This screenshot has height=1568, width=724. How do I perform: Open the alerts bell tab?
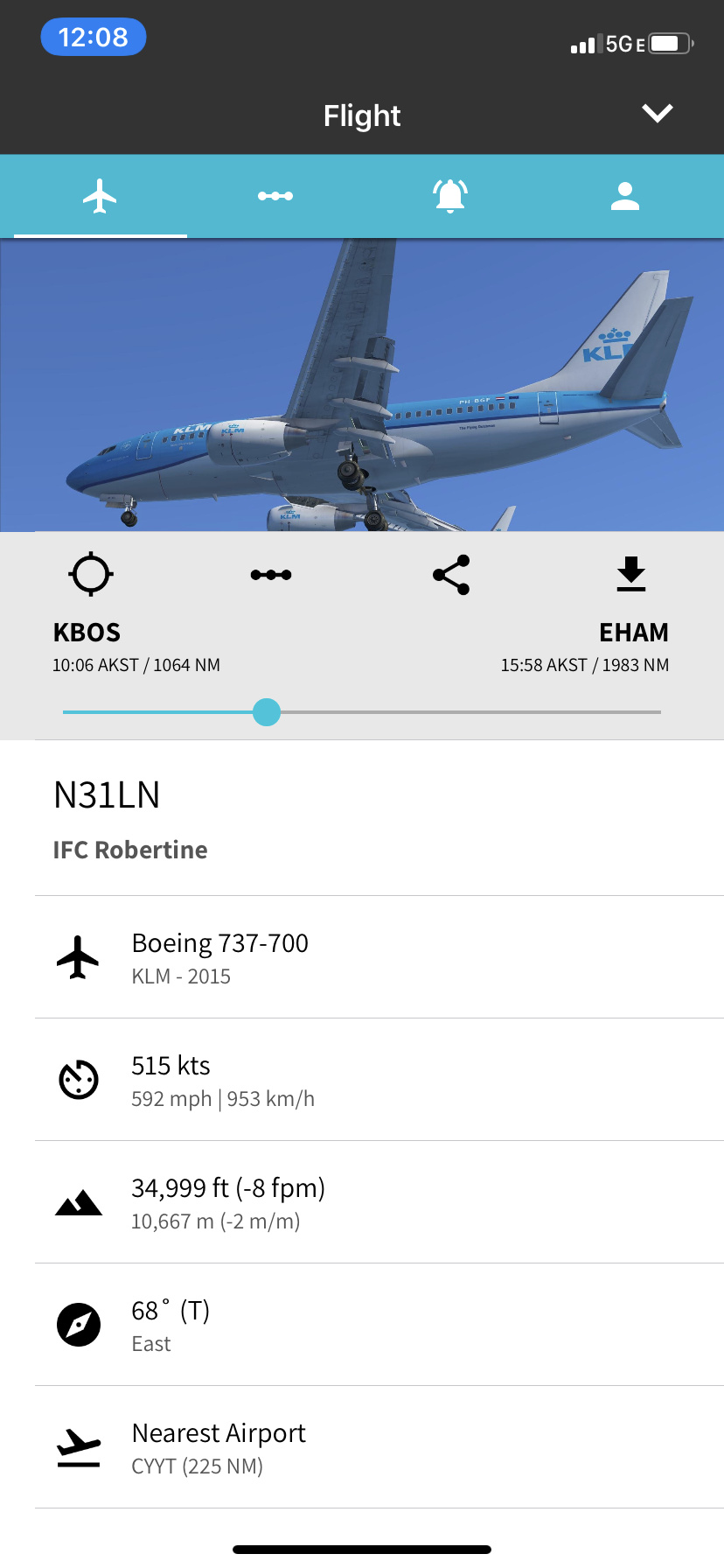coord(450,196)
